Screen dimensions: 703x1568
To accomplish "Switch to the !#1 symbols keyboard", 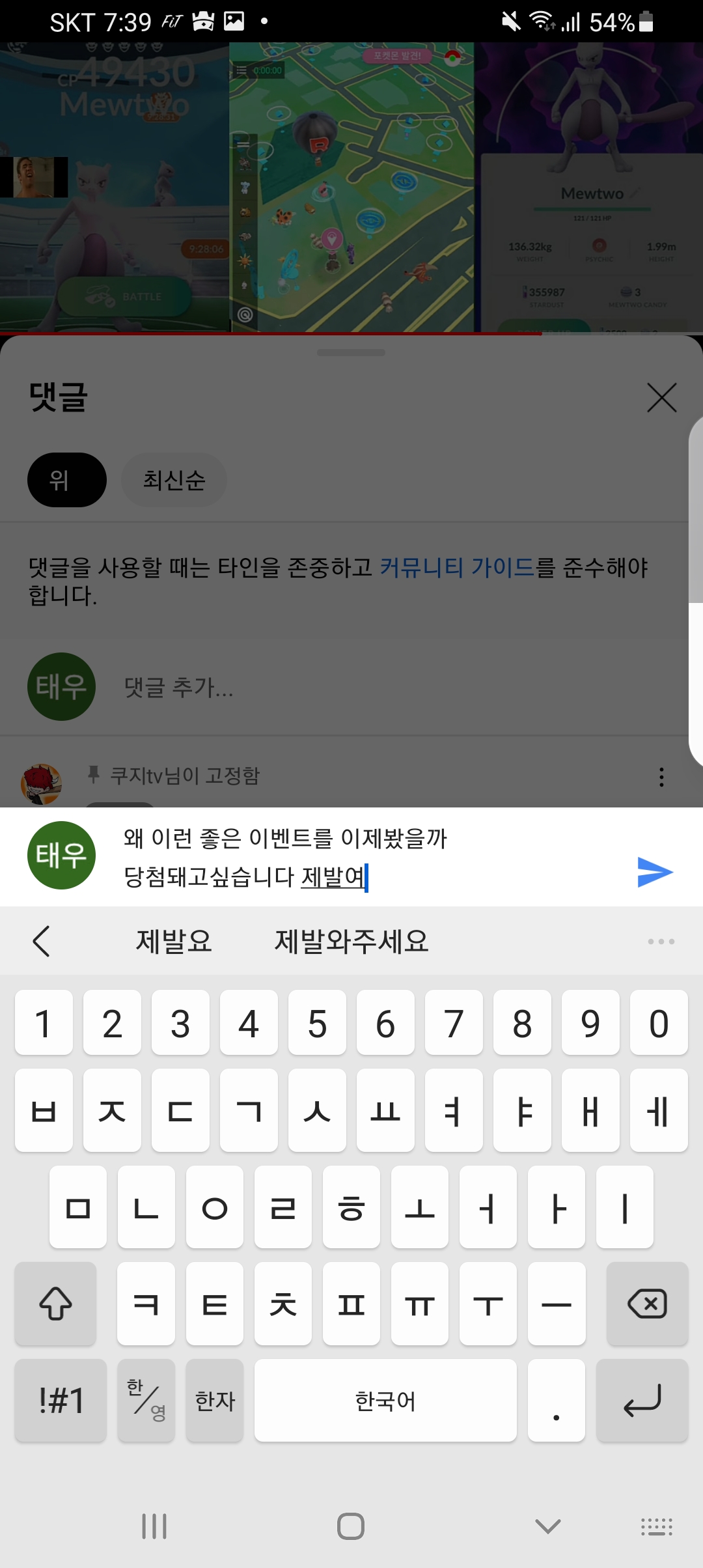I will pos(61,1401).
